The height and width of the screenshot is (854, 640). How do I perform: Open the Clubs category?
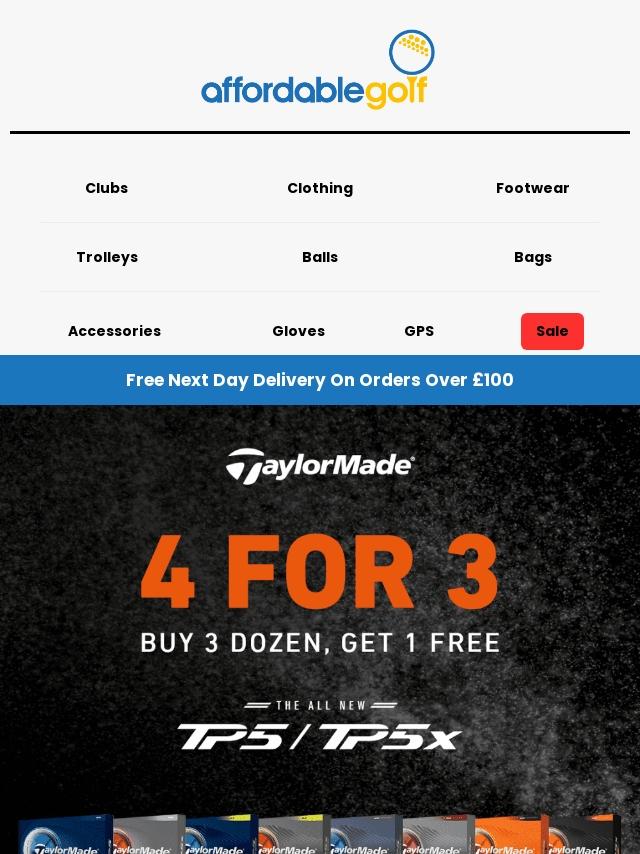click(106, 188)
